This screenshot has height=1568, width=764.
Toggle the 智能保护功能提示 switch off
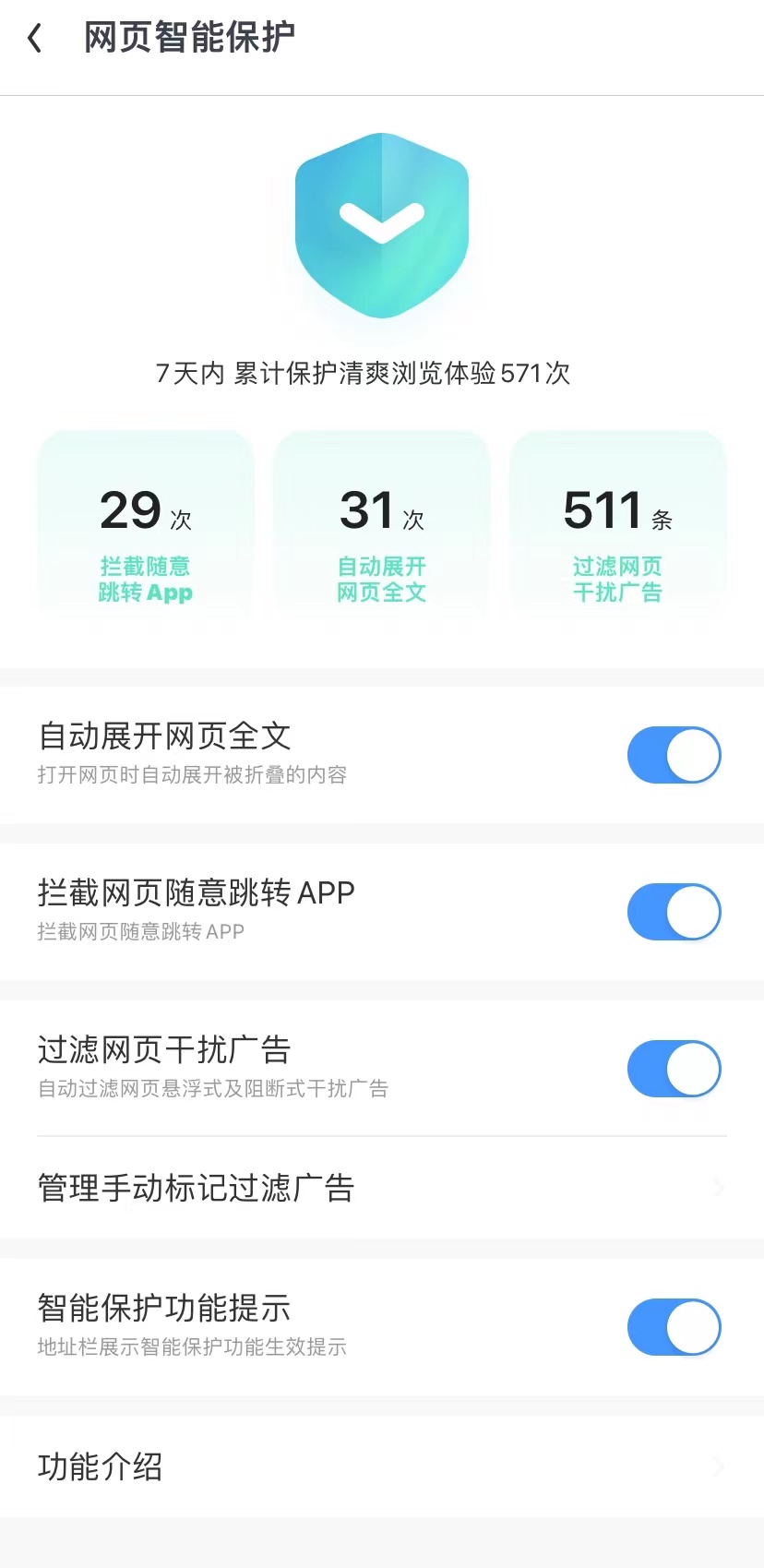(x=674, y=1327)
